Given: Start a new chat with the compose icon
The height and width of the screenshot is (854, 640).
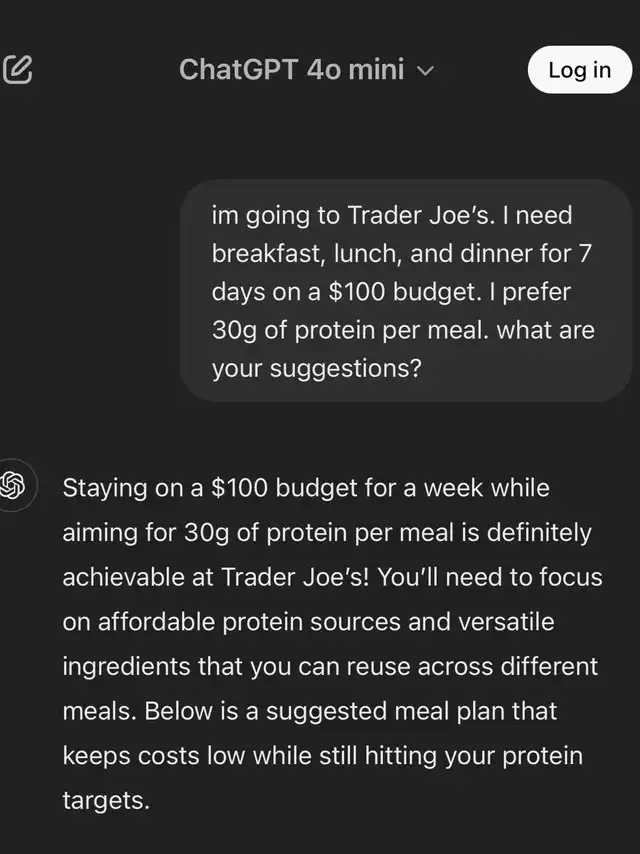Looking at the screenshot, I should point(17,69).
